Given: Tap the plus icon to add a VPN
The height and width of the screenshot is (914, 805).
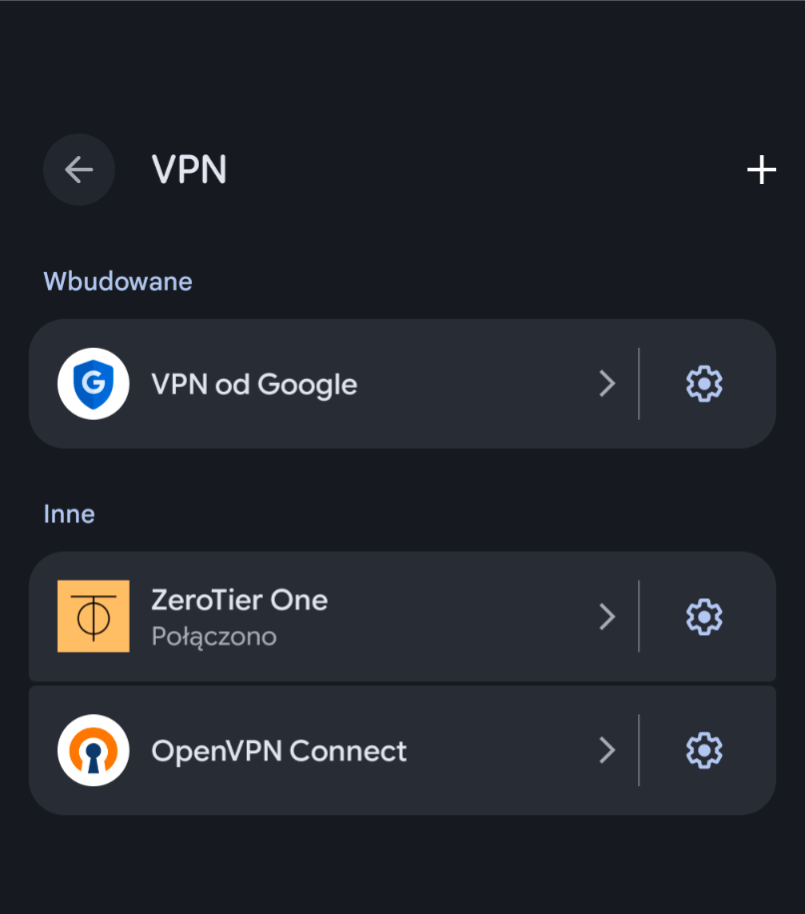Looking at the screenshot, I should [761, 169].
